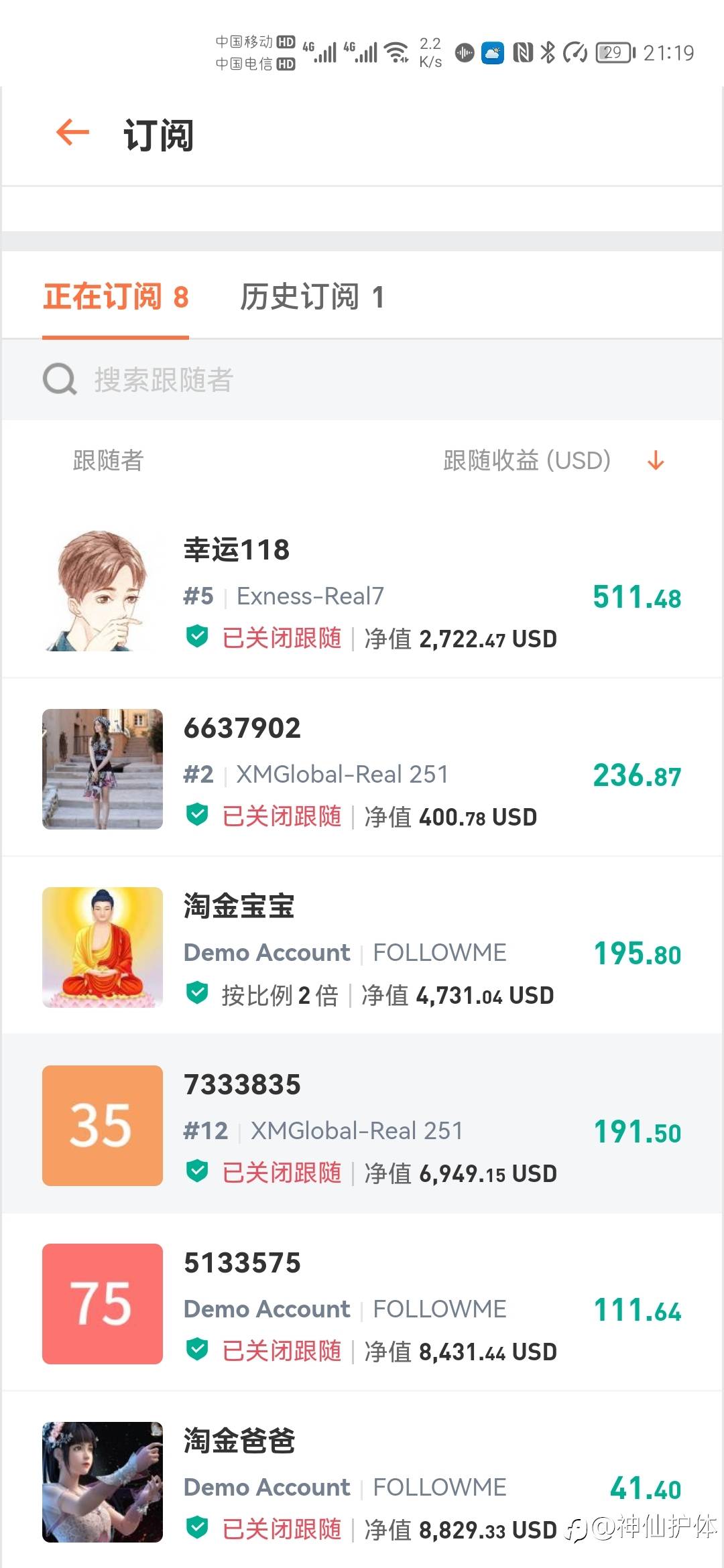Select the 正在订阅 tab
724x1568 pixels.
coord(115,296)
